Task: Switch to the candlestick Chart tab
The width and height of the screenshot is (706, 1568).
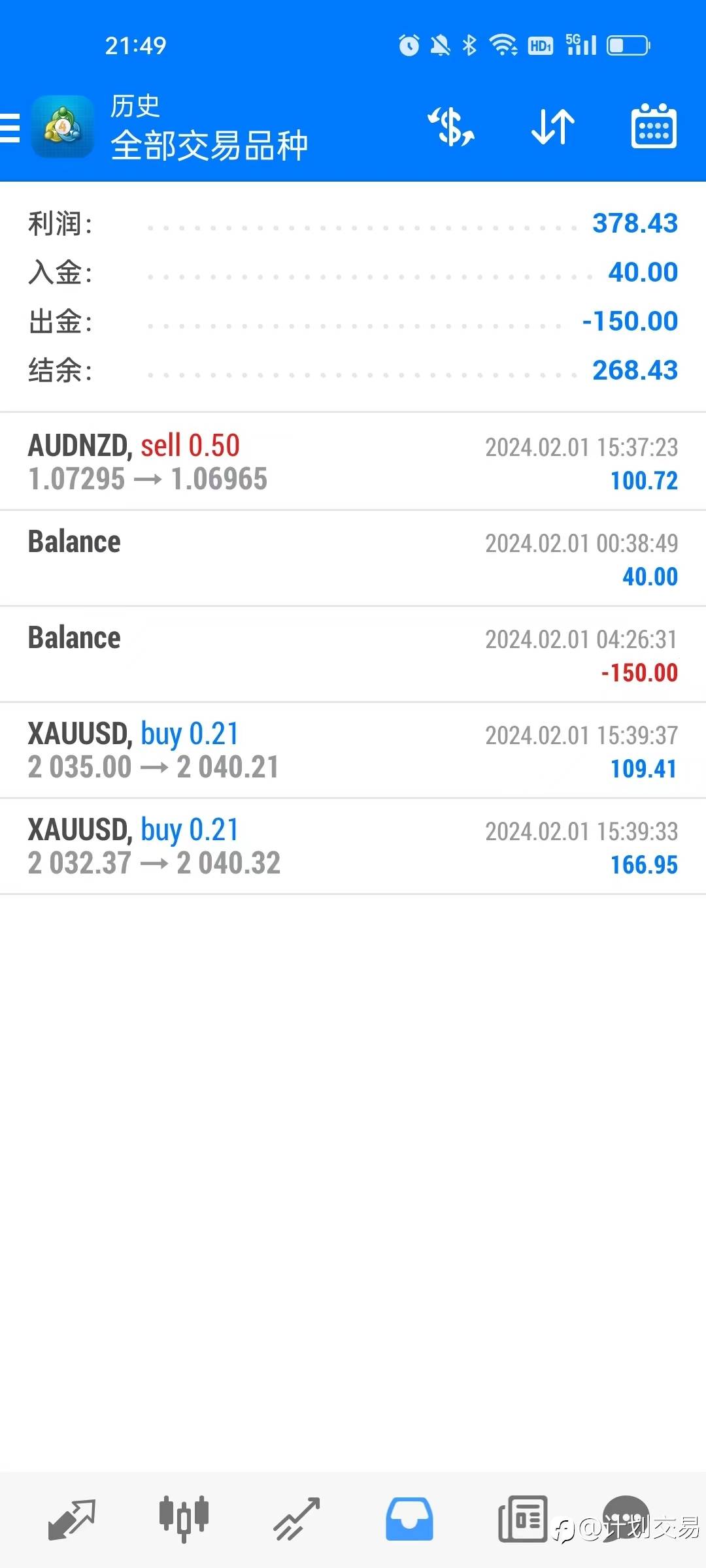Action: [x=184, y=1519]
